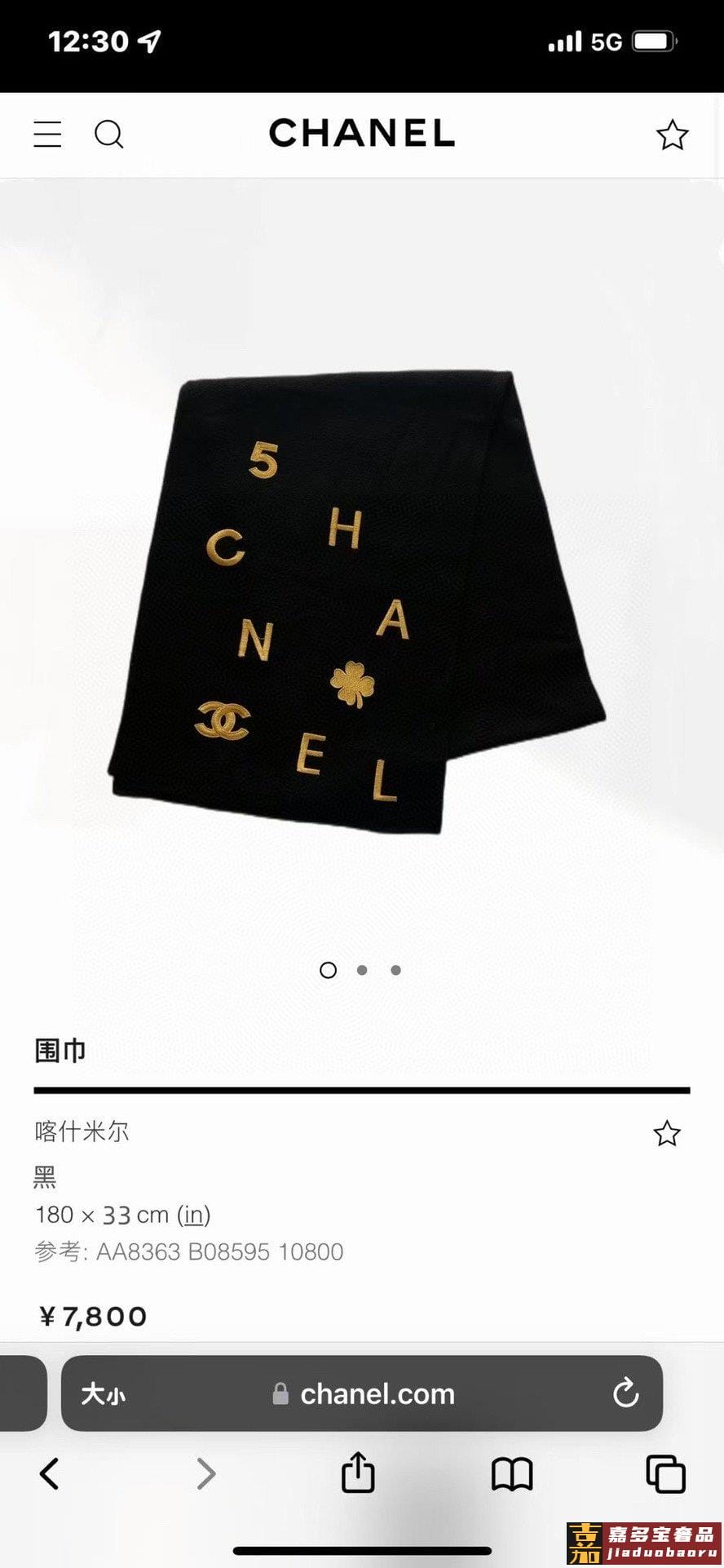
Task: Open the site search magnifier
Action: pyautogui.click(x=108, y=135)
